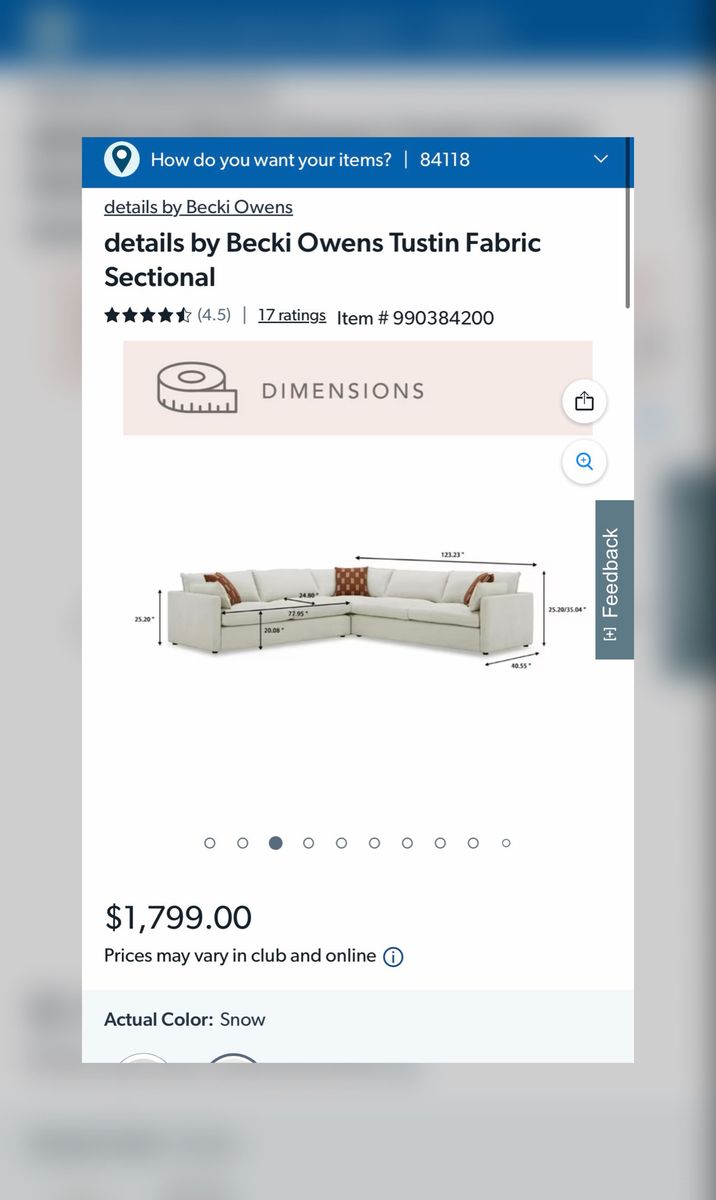Expand the "How do you want your items?" bar
The width and height of the screenshot is (716, 1200).
600,160
